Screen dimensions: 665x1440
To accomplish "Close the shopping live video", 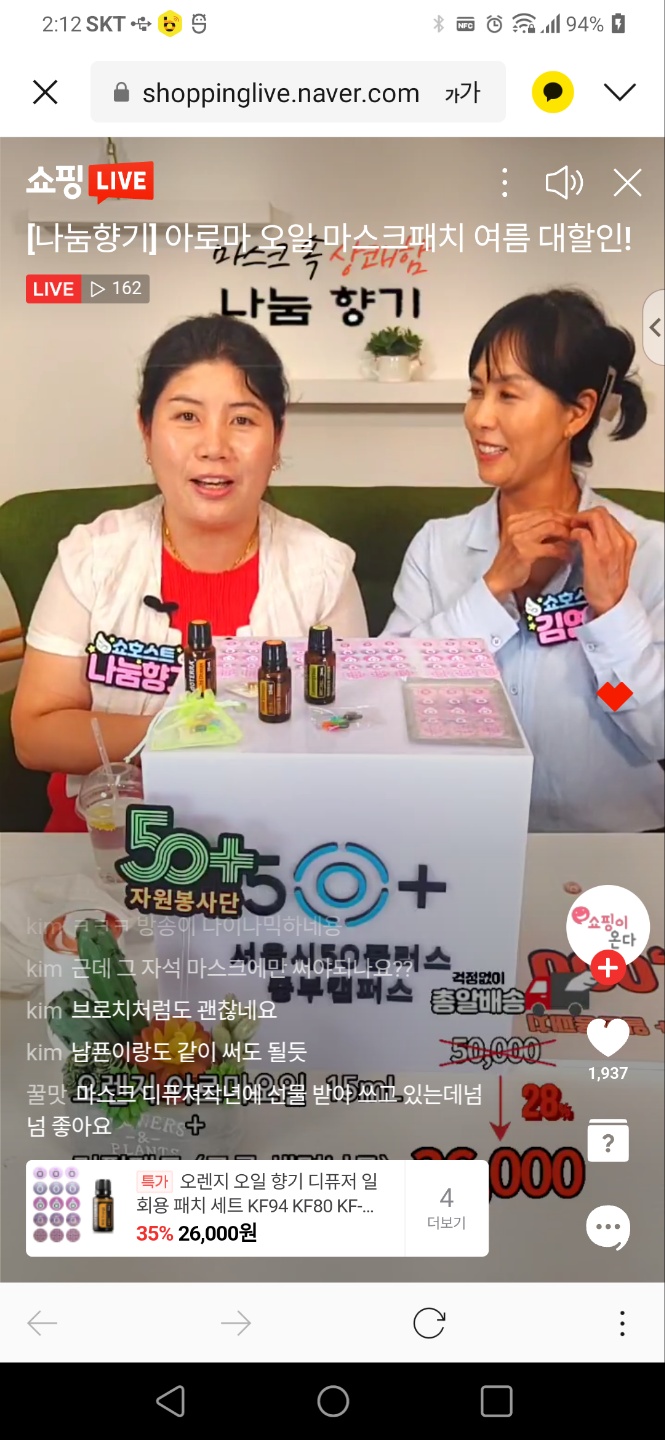I will tap(627, 182).
